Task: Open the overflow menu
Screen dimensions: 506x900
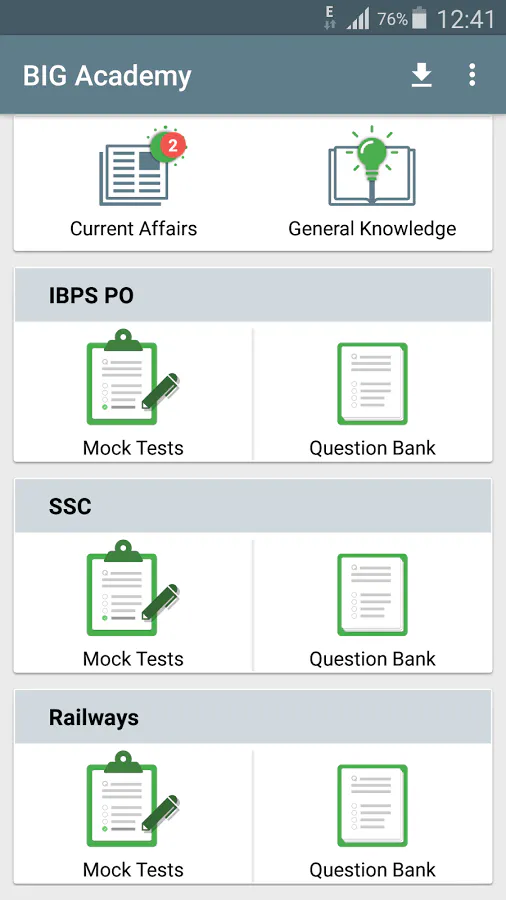Action: click(x=472, y=75)
